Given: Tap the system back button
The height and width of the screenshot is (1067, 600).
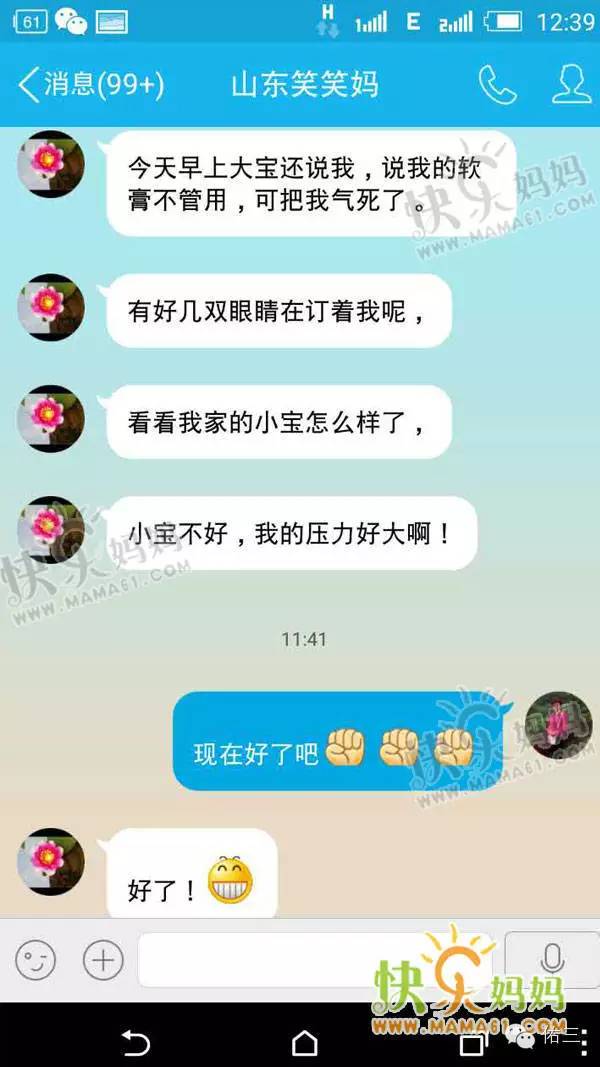Looking at the screenshot, I should pyautogui.click(x=136, y=1043).
